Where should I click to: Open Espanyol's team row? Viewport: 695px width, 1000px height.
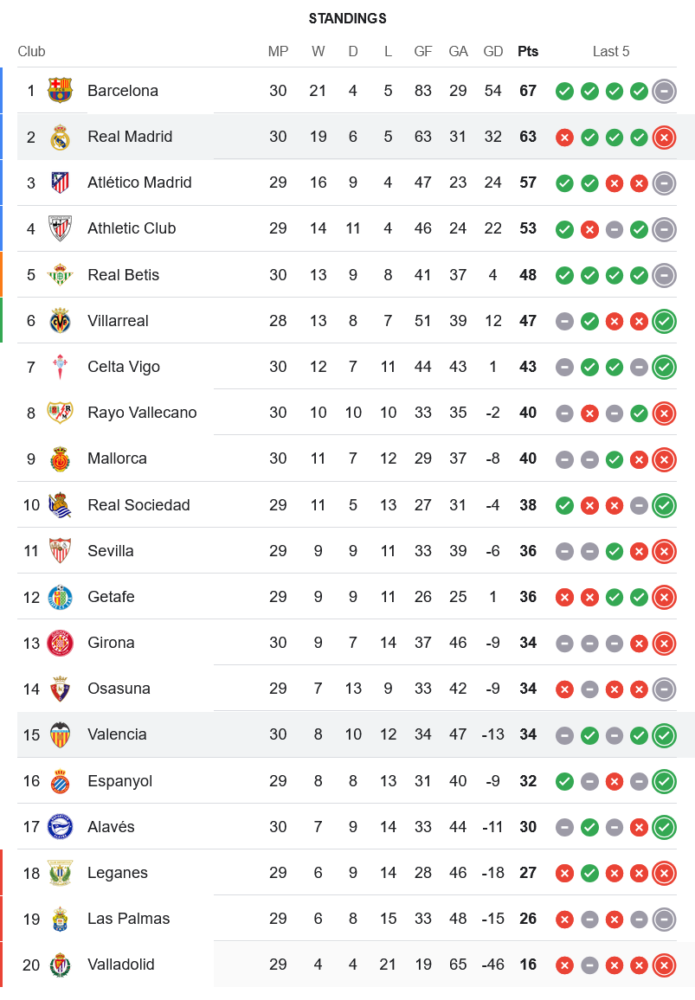click(x=120, y=781)
